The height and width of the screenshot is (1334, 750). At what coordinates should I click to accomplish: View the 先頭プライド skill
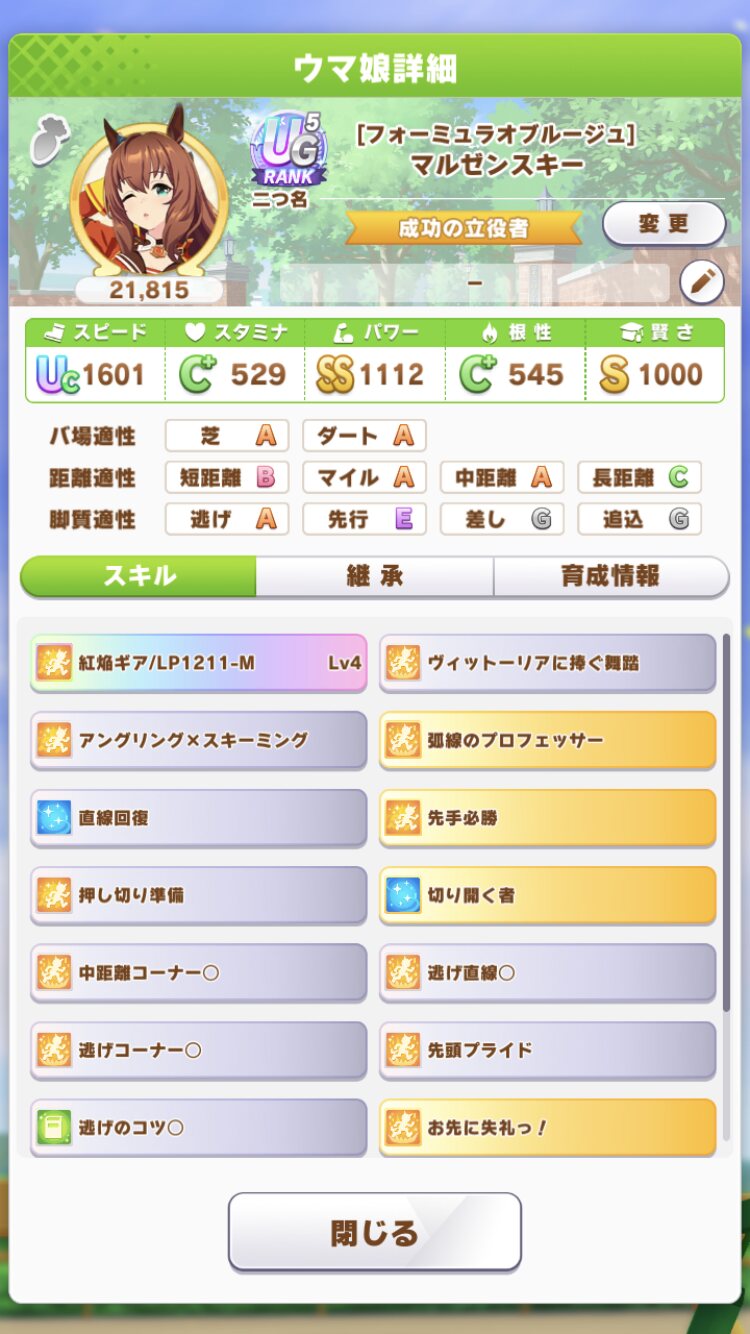pos(547,1049)
